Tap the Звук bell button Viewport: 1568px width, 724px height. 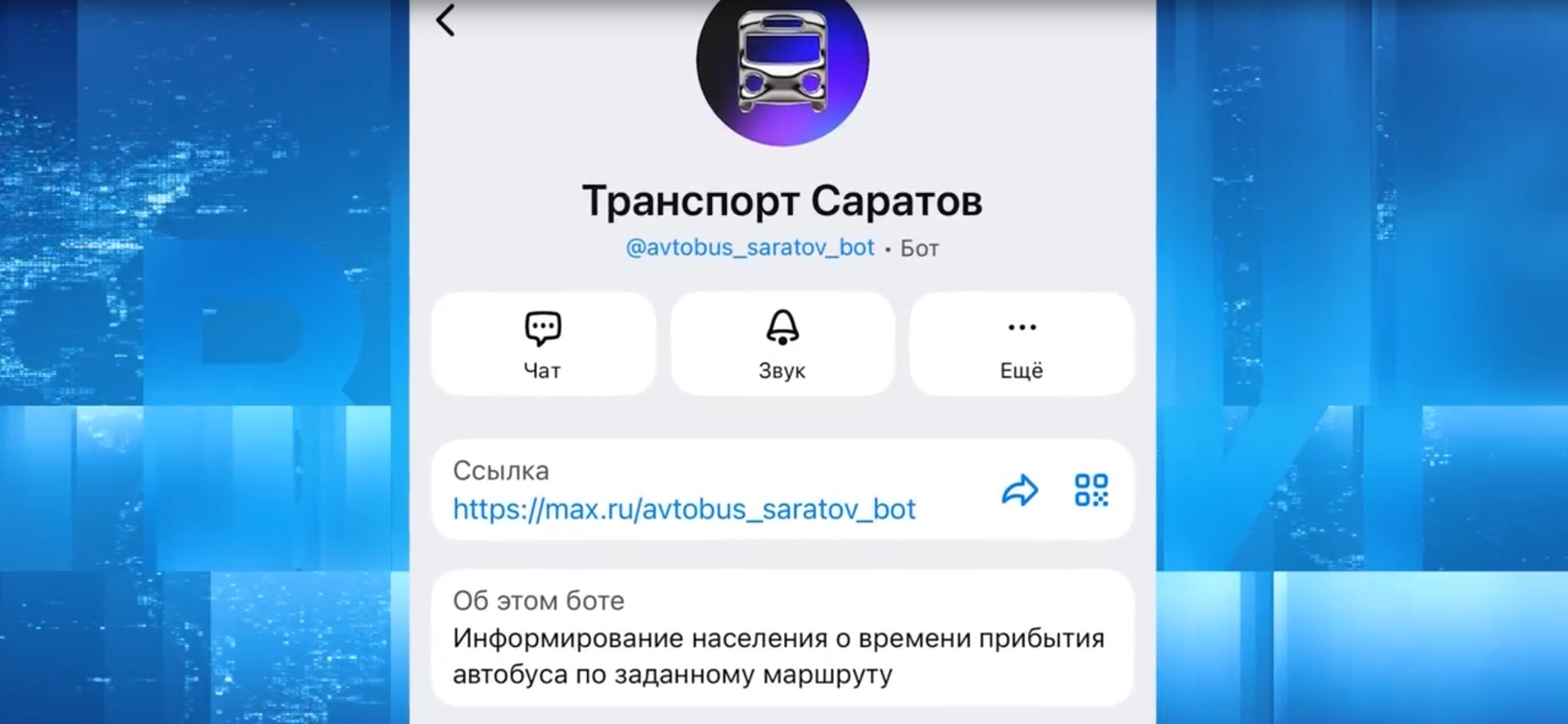click(x=782, y=344)
